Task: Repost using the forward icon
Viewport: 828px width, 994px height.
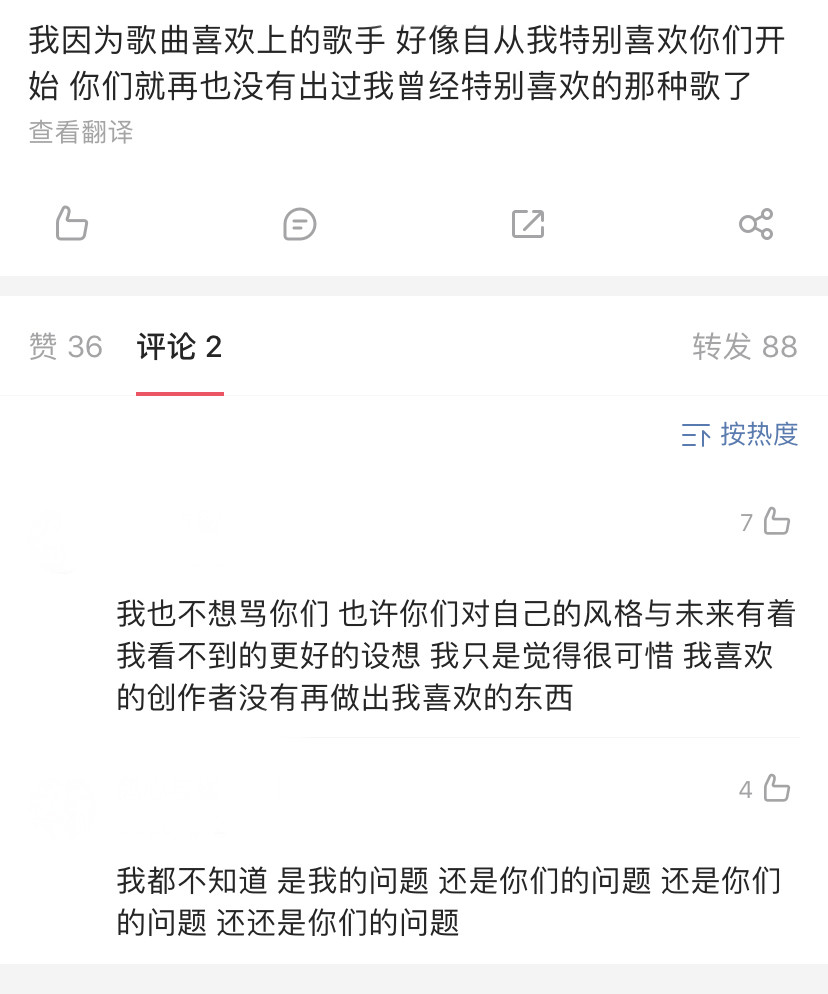Action: coord(527,223)
